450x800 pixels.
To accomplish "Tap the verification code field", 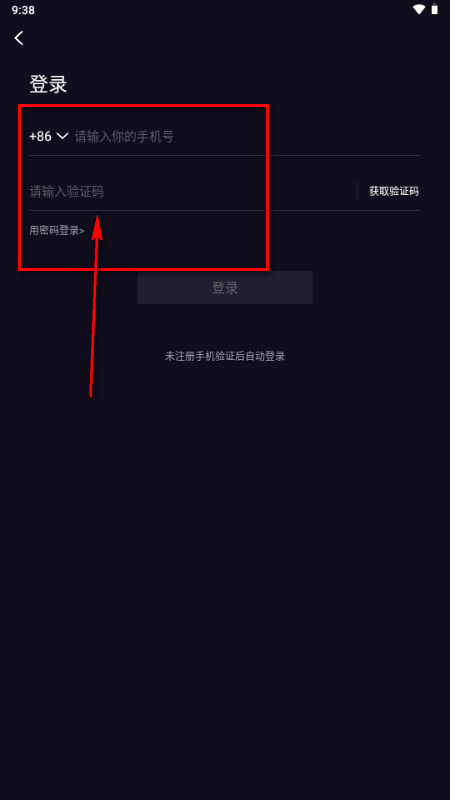I will (x=192, y=192).
